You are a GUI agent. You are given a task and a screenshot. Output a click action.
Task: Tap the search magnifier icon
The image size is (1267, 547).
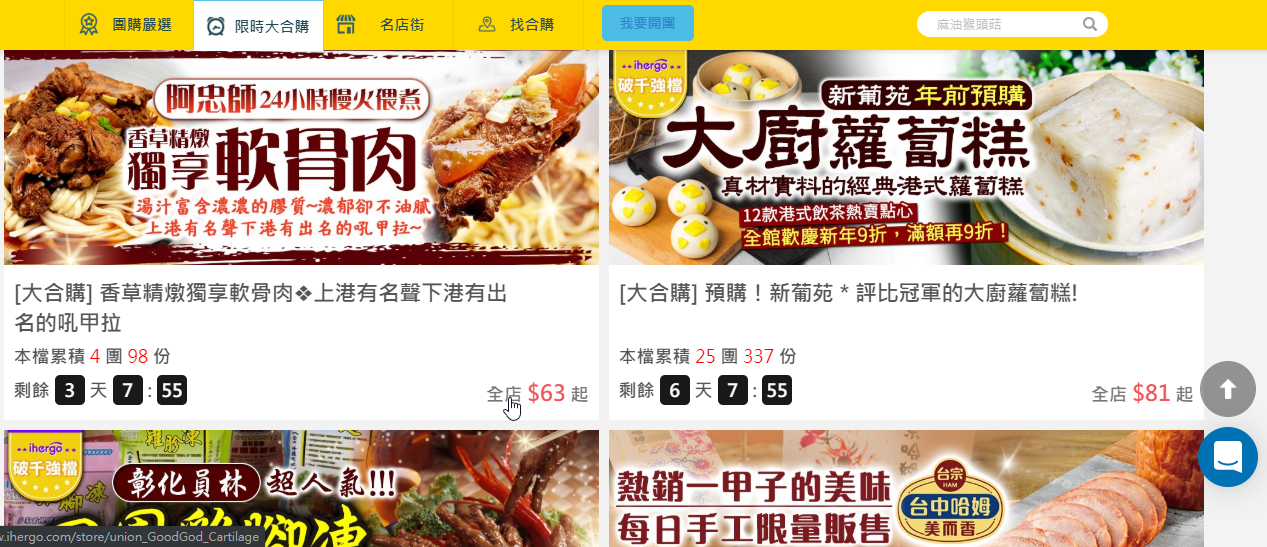tap(1089, 24)
